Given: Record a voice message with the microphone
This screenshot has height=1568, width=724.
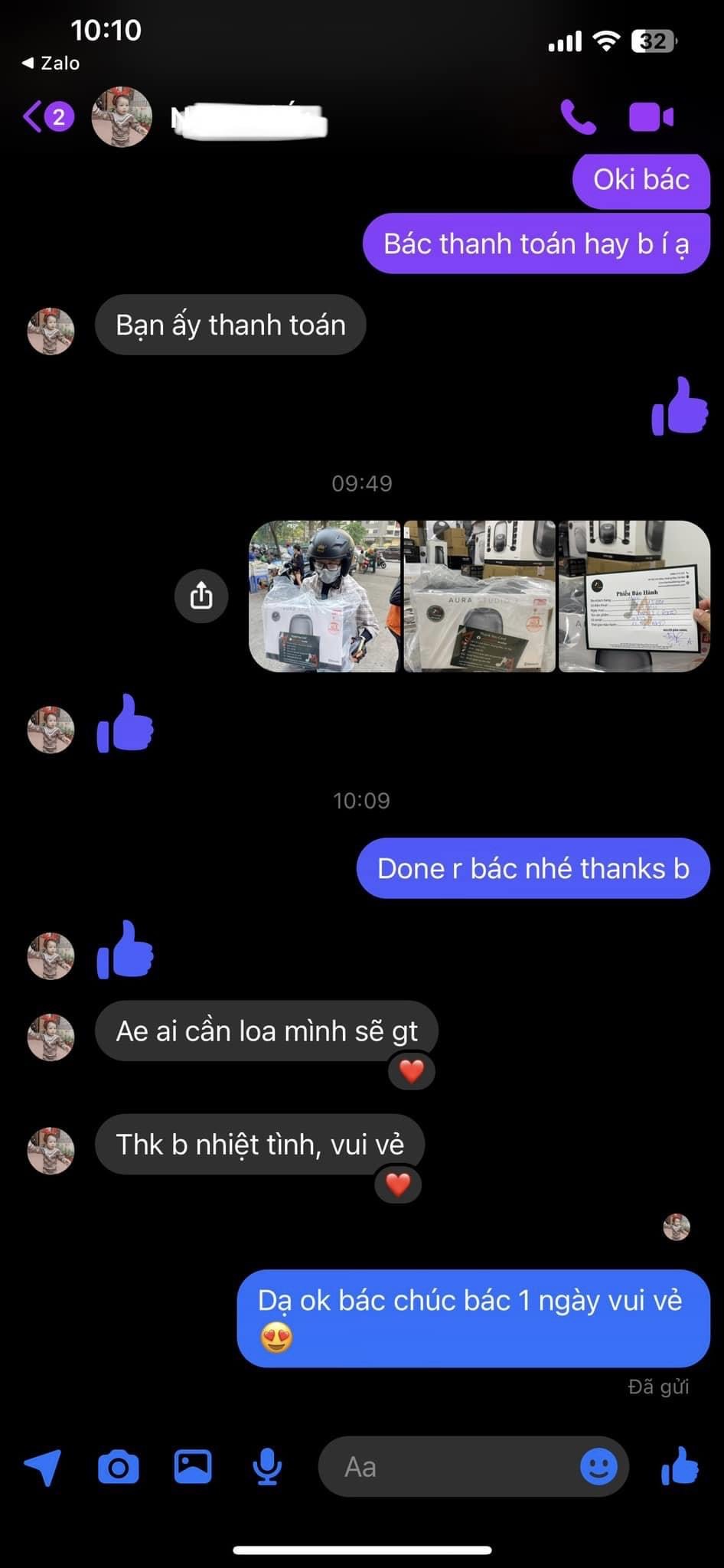Looking at the screenshot, I should point(267,1467).
